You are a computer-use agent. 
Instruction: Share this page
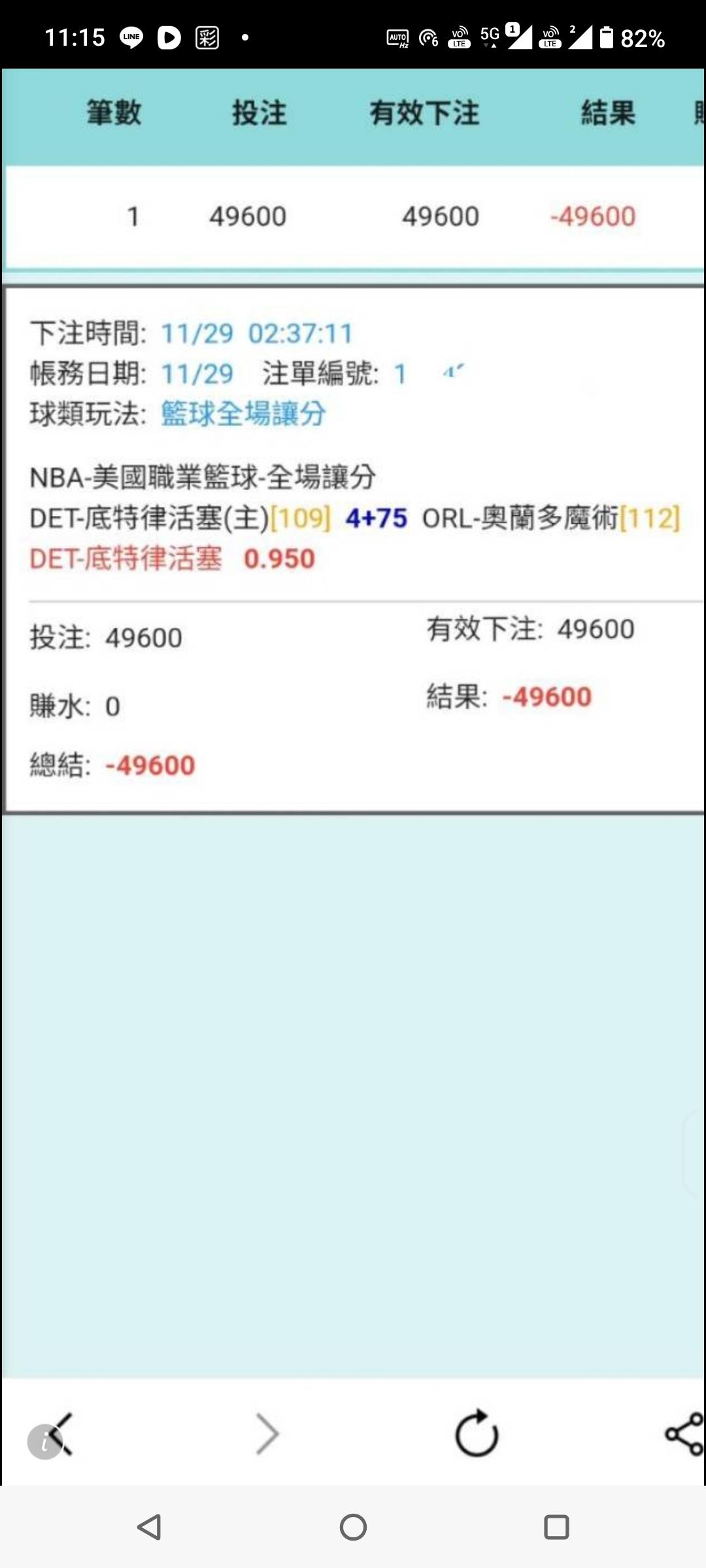point(684,1434)
